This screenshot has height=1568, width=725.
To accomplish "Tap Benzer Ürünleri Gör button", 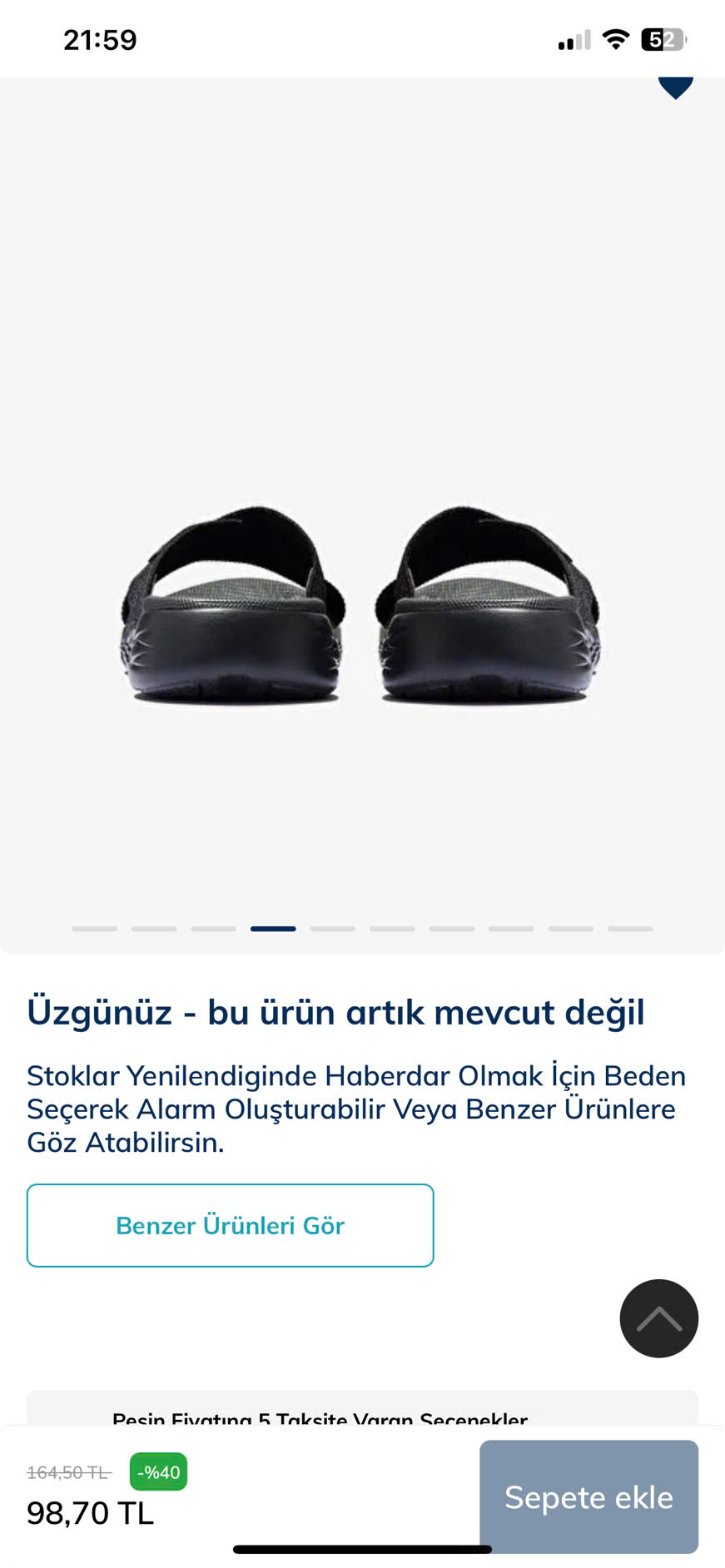I will coord(230,1225).
